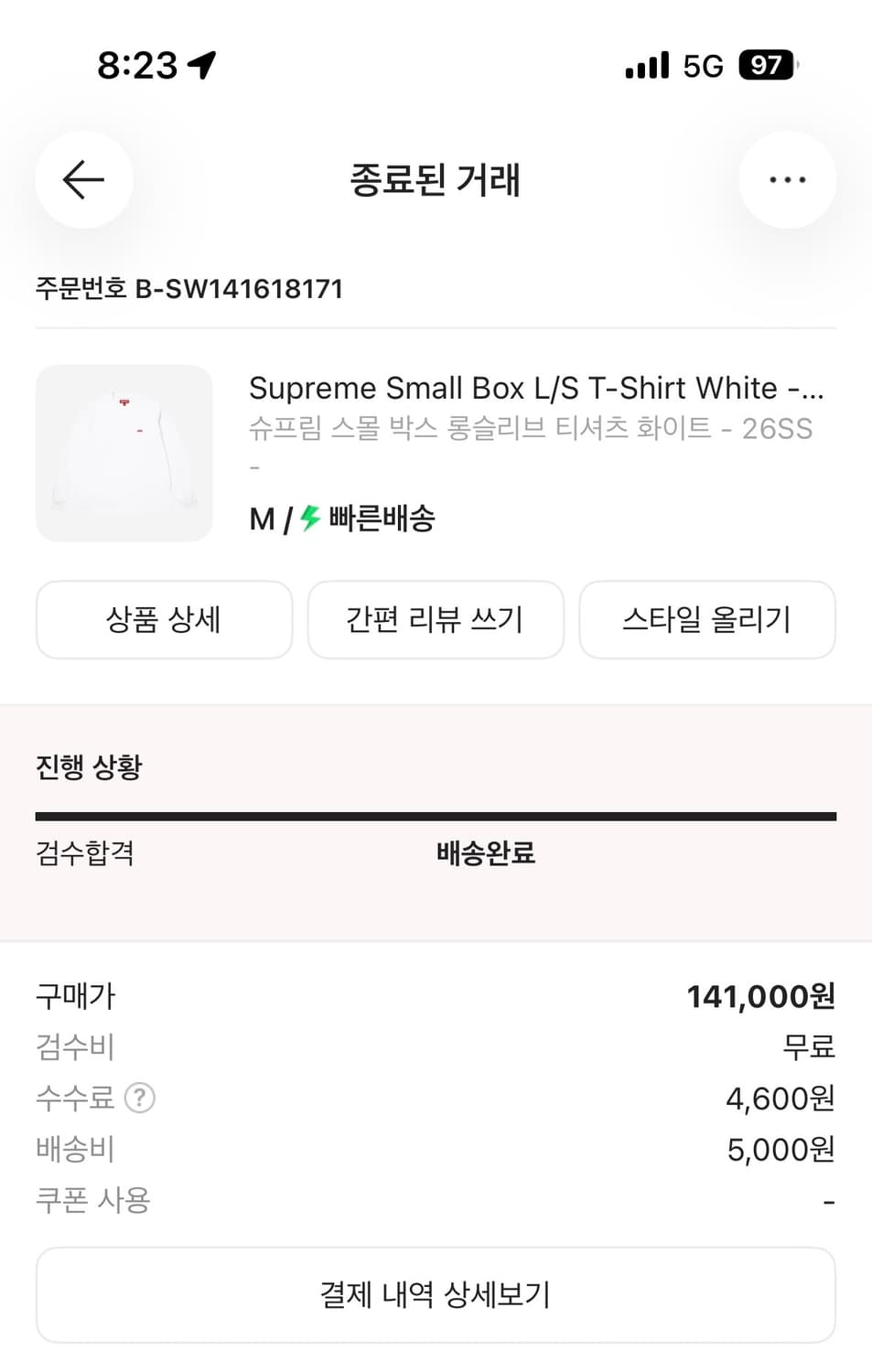This screenshot has height=1372, width=872.
Task: Click the lightning fast-delivery icon
Action: click(307, 518)
